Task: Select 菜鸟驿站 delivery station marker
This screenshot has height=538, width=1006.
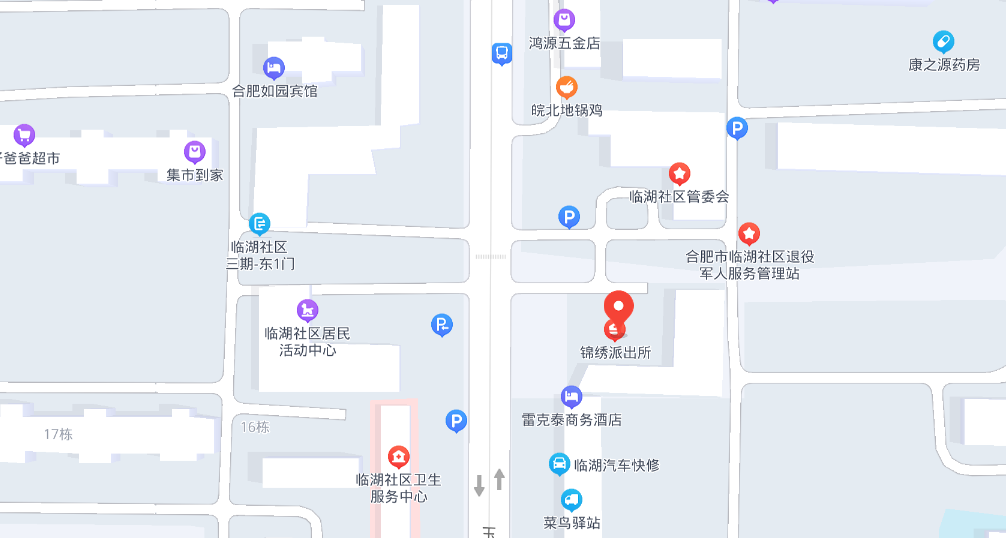Action: point(571,500)
